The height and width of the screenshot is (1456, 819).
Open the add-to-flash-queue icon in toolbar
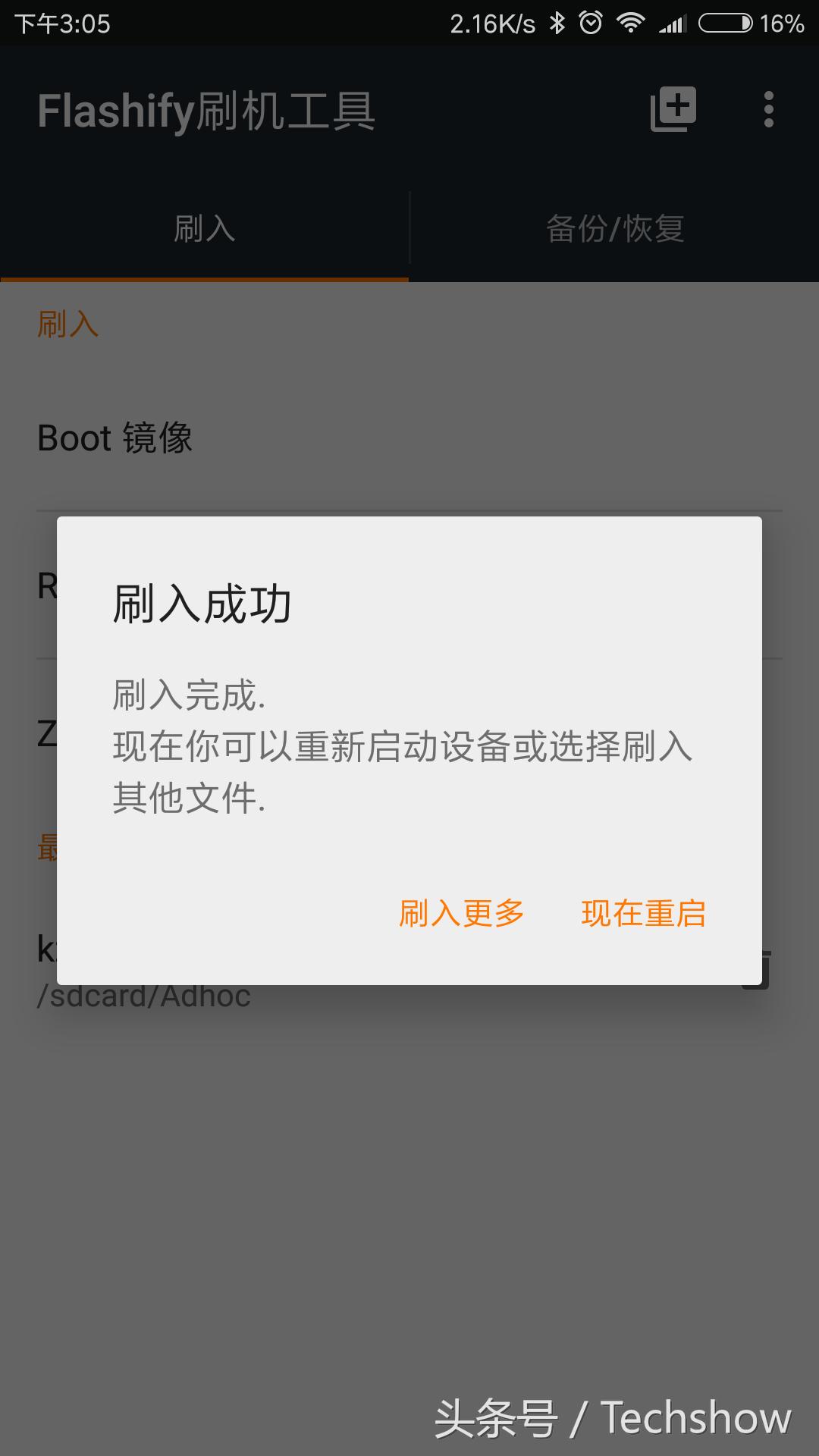(673, 110)
